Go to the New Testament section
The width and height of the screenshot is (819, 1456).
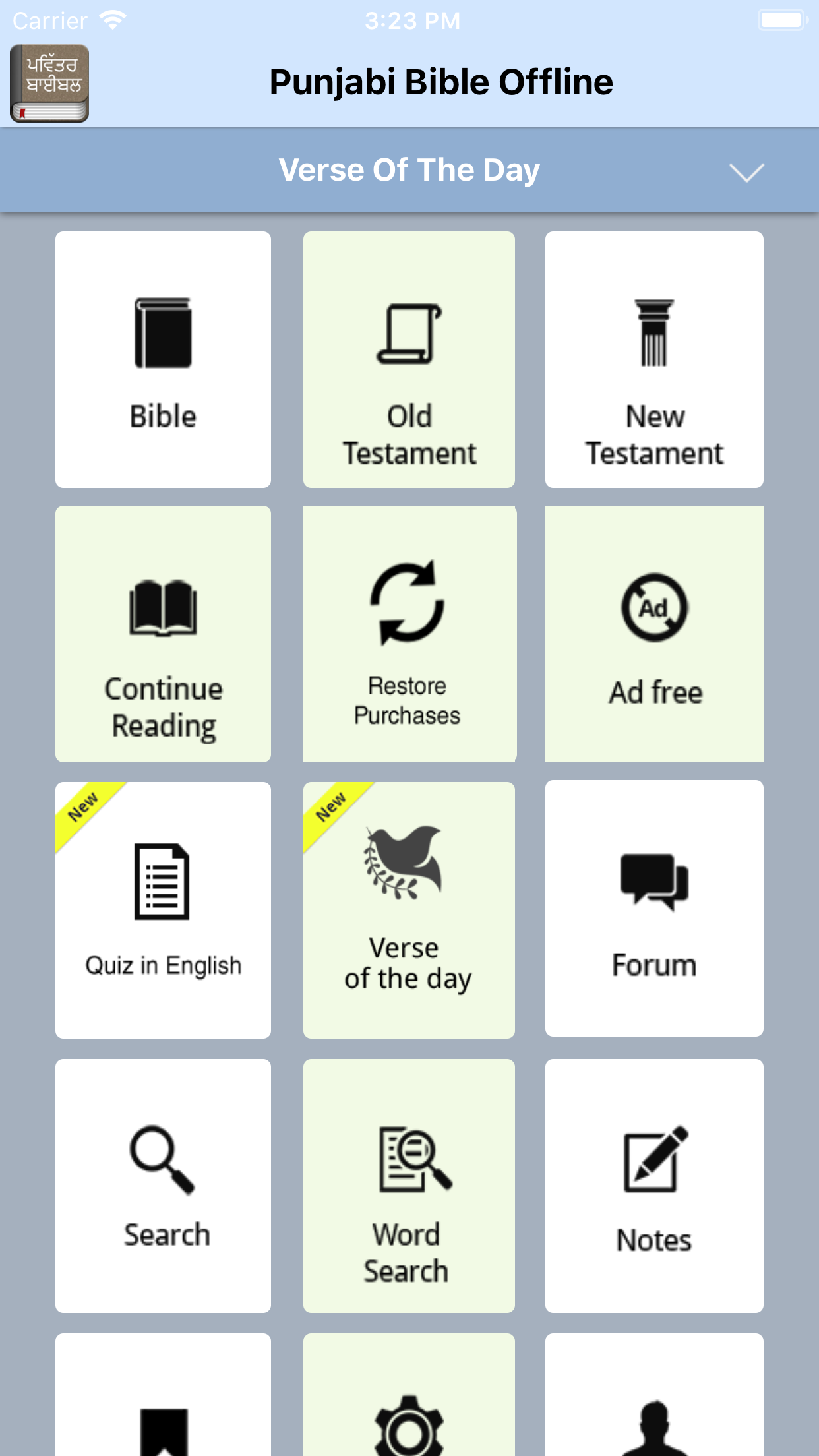point(654,359)
